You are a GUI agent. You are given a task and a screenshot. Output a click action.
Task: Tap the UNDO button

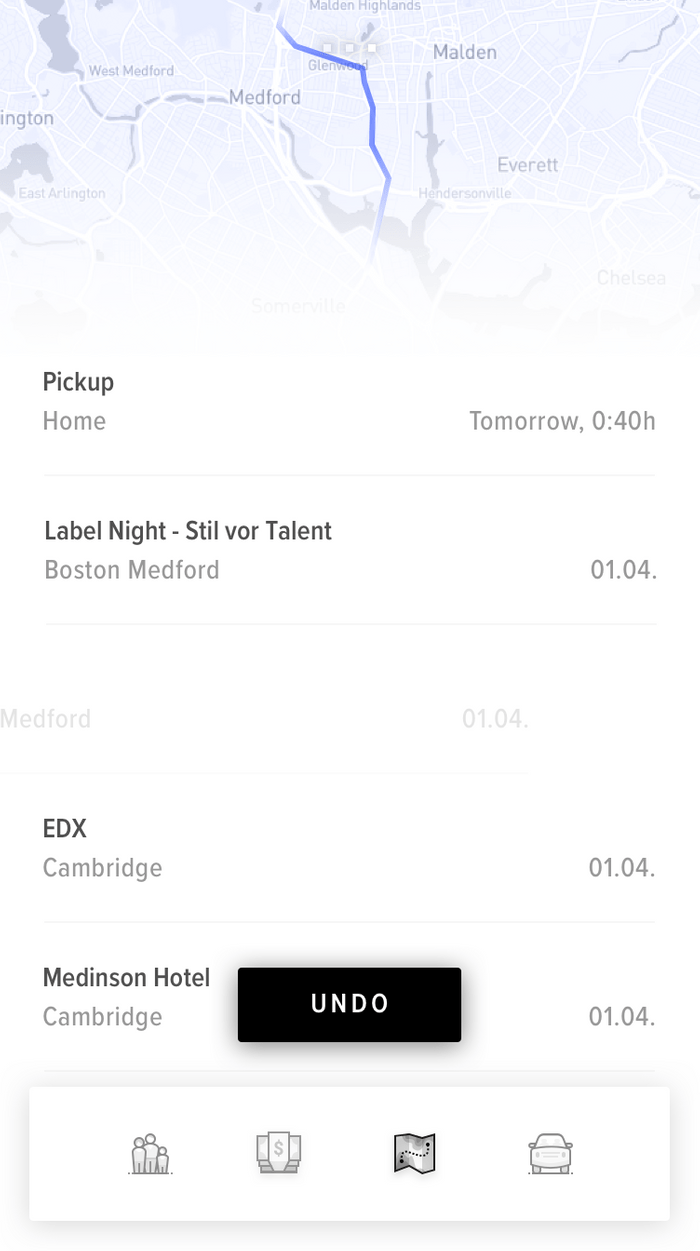click(349, 1004)
